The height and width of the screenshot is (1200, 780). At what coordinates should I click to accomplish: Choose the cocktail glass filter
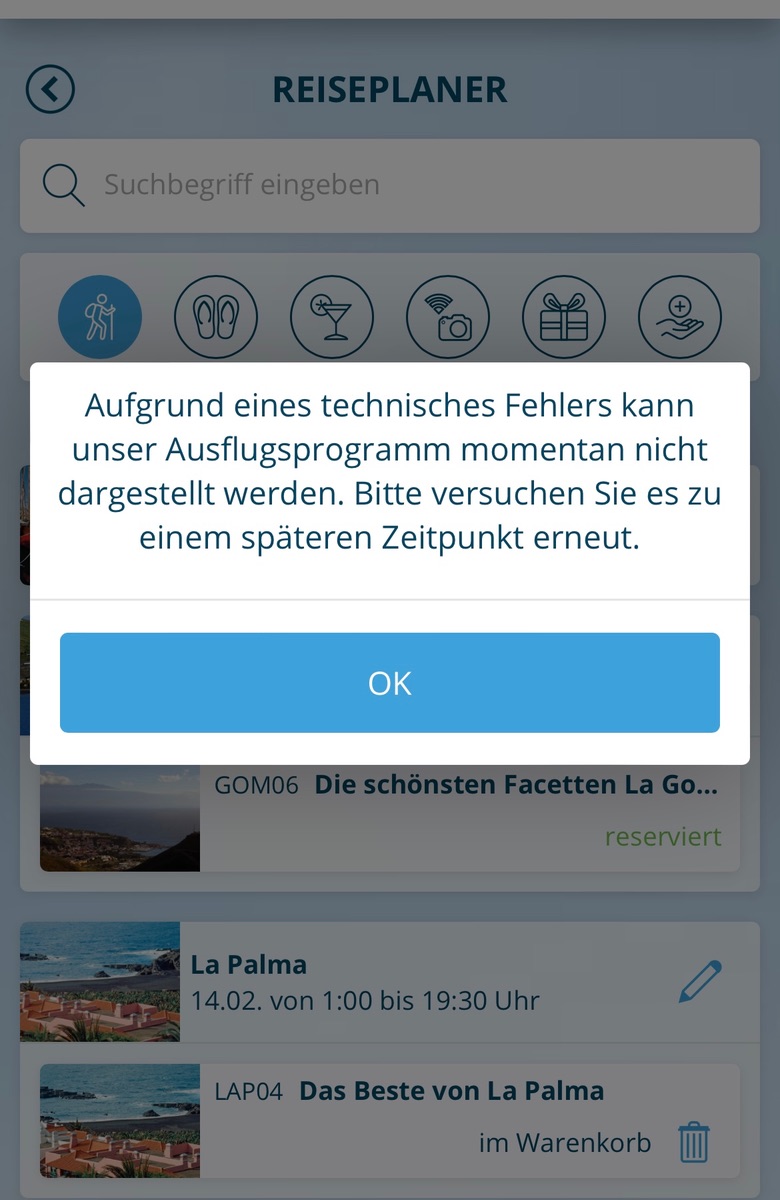pyautogui.click(x=332, y=317)
